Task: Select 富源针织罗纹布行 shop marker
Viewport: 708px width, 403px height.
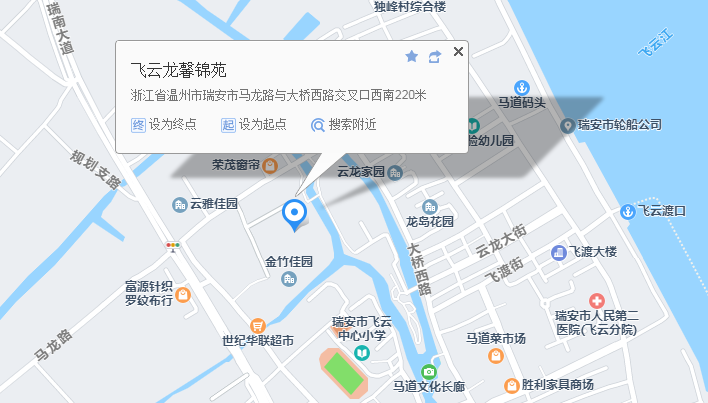Action: (183, 294)
